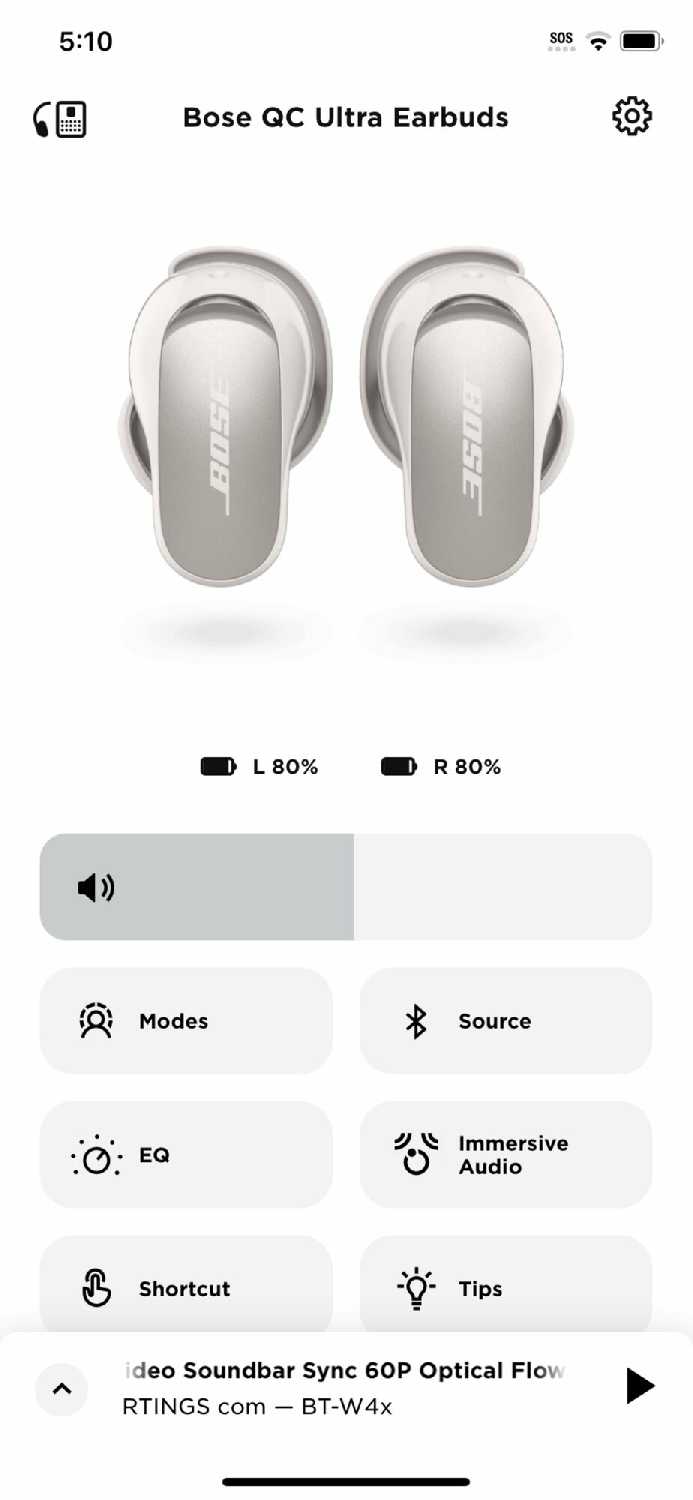This screenshot has height=1500, width=693.
Task: Open the Modes tile
Action: (x=186, y=1021)
